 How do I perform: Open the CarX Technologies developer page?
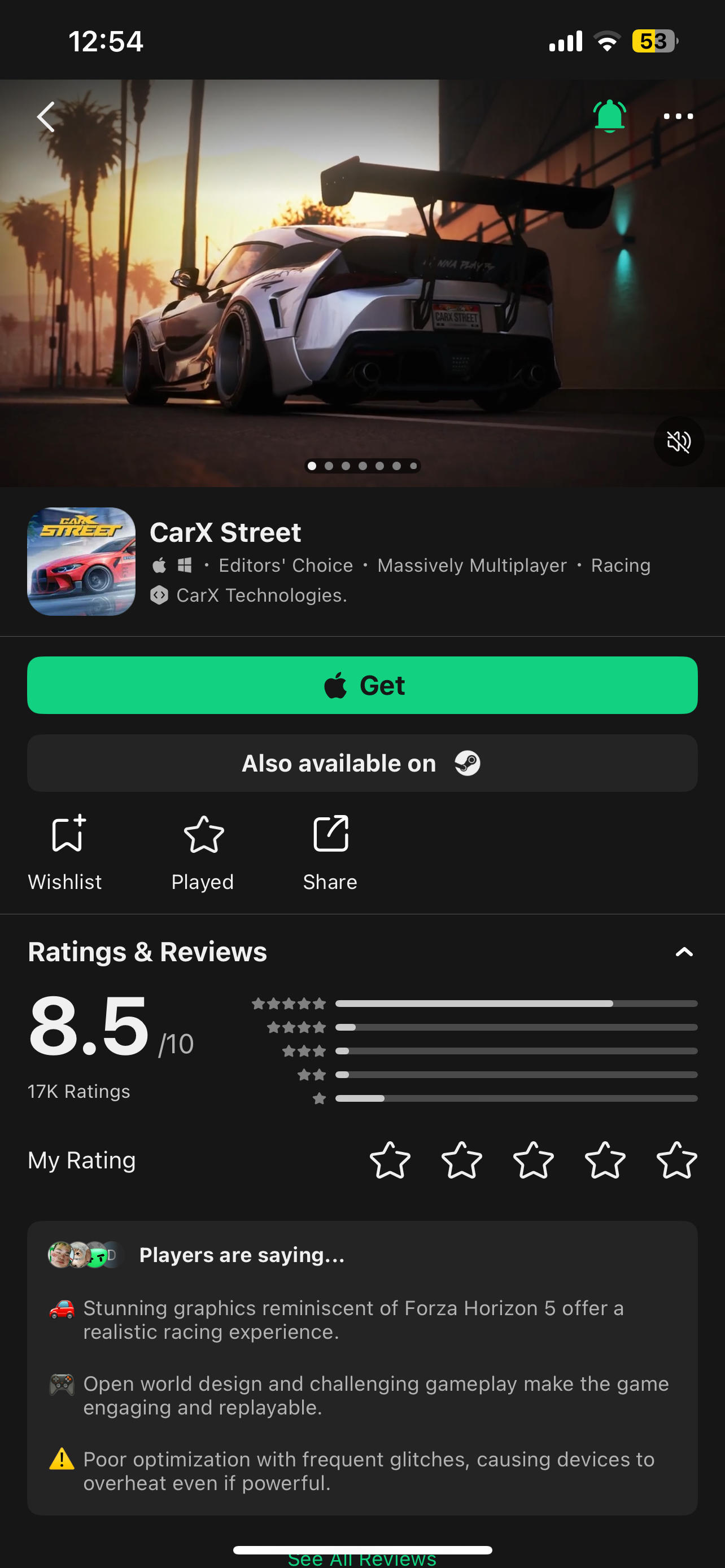pyautogui.click(x=261, y=595)
